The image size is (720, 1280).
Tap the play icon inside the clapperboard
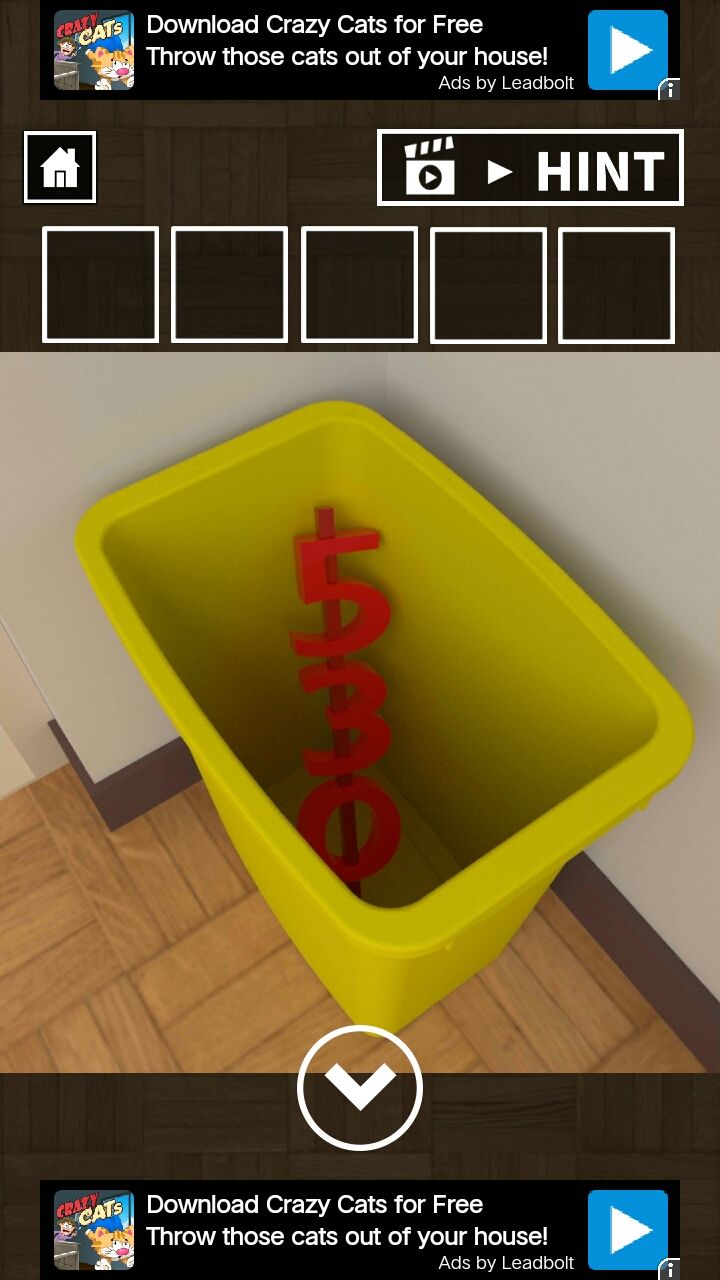430,180
